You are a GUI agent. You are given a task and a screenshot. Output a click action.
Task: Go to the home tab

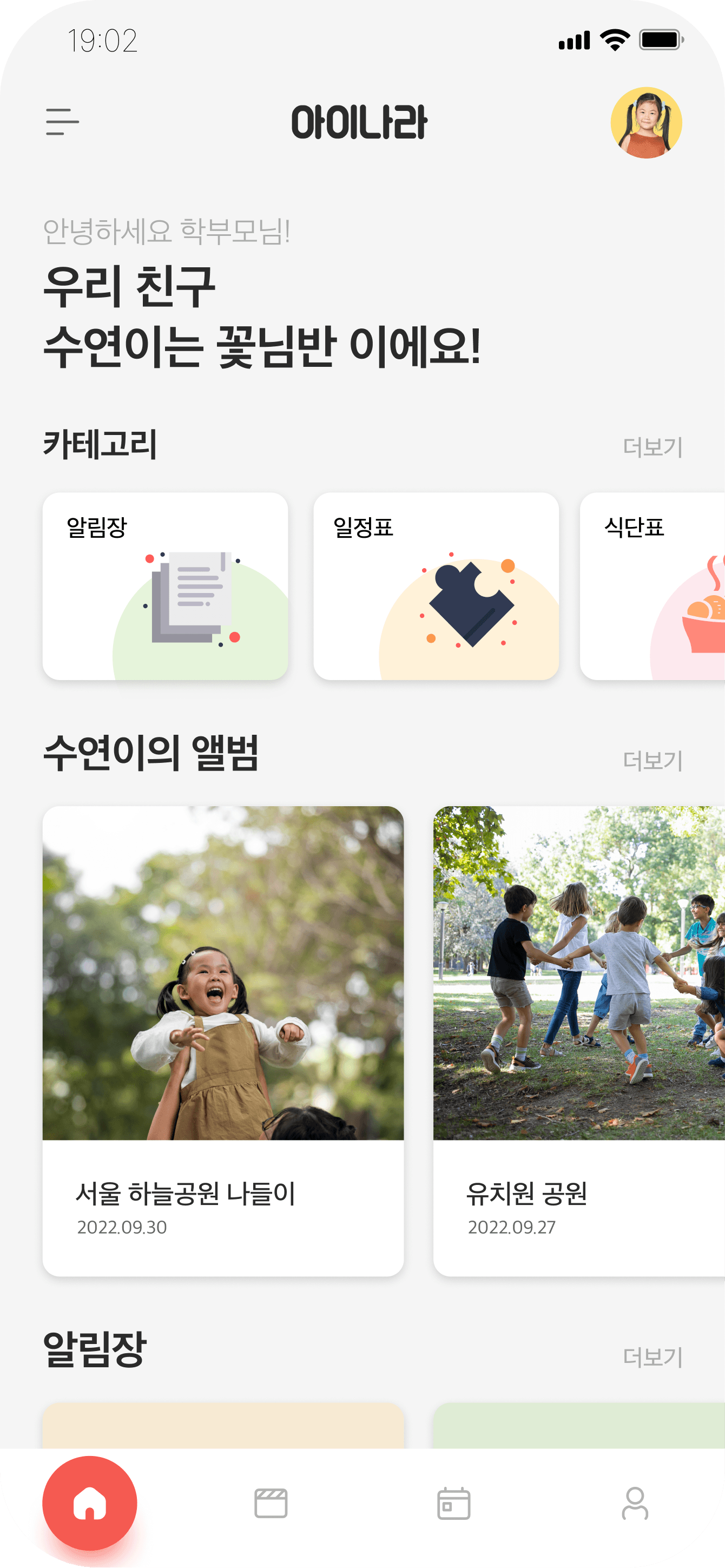coord(89,1503)
